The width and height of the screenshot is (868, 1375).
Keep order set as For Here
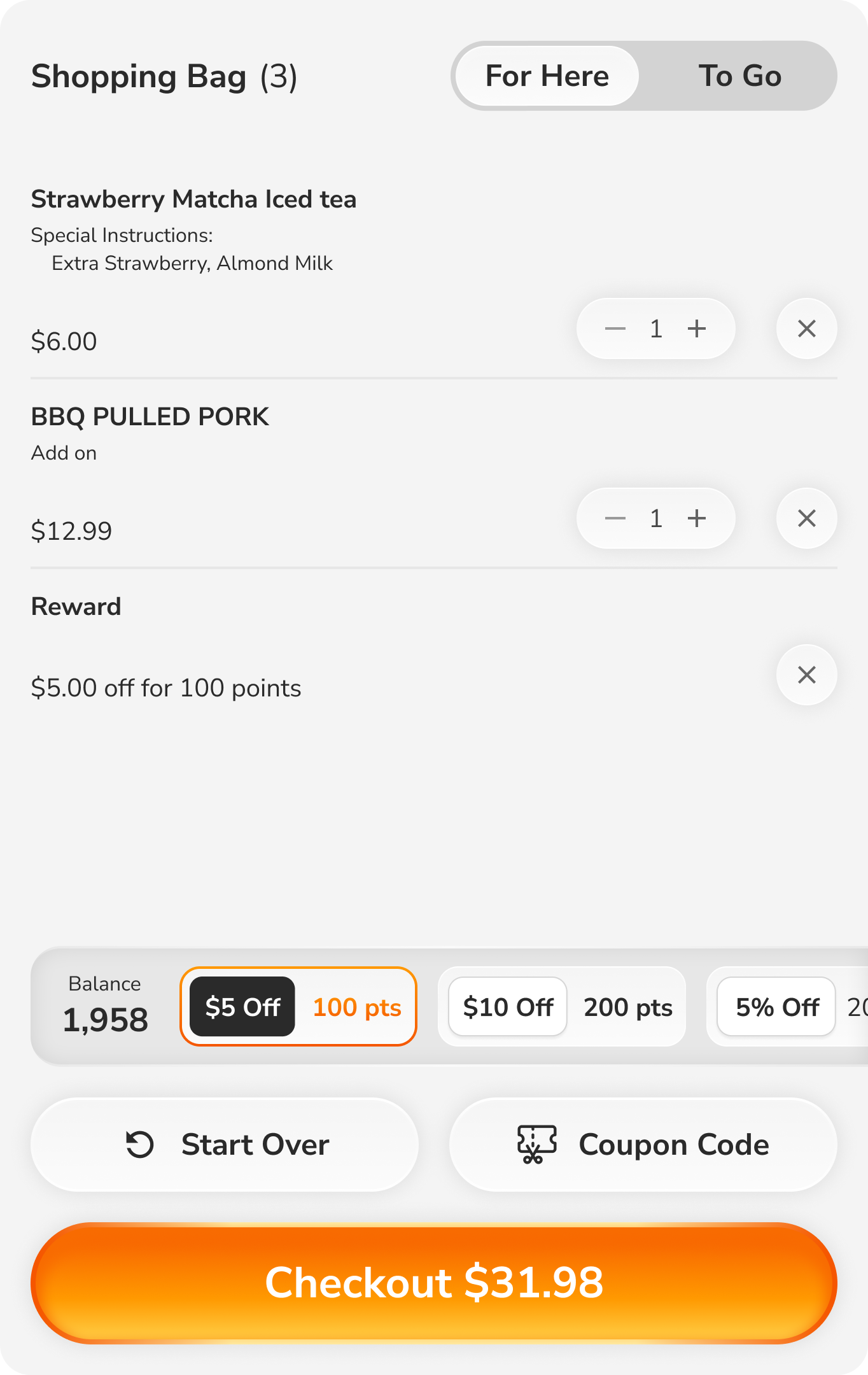coord(546,76)
